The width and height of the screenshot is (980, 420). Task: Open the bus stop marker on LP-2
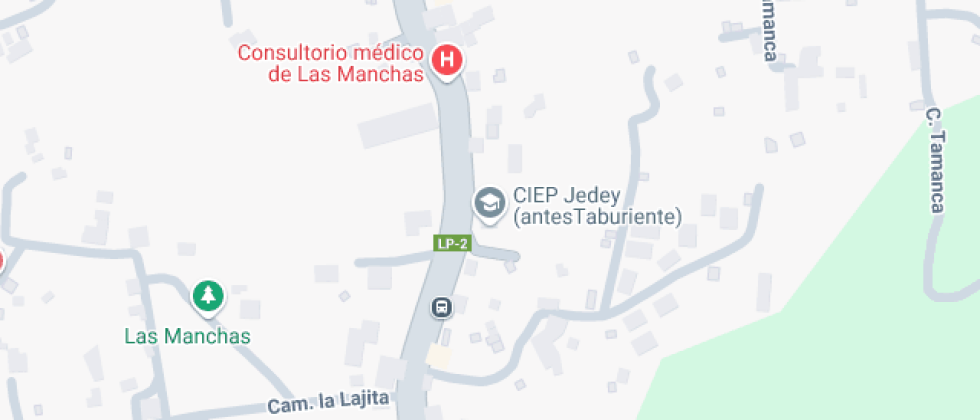(441, 306)
